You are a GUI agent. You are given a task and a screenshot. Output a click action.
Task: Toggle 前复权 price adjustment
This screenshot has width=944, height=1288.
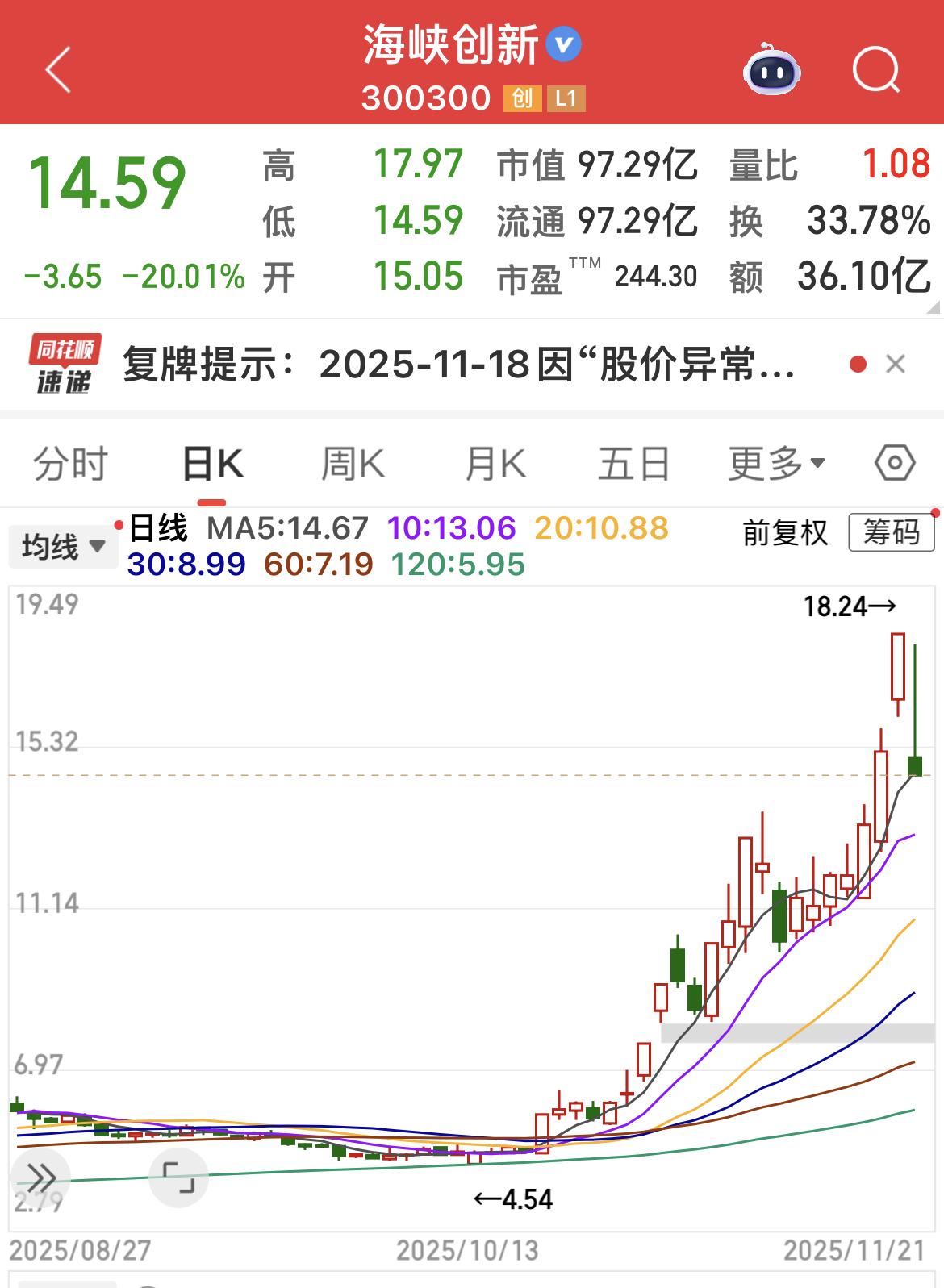(x=785, y=534)
